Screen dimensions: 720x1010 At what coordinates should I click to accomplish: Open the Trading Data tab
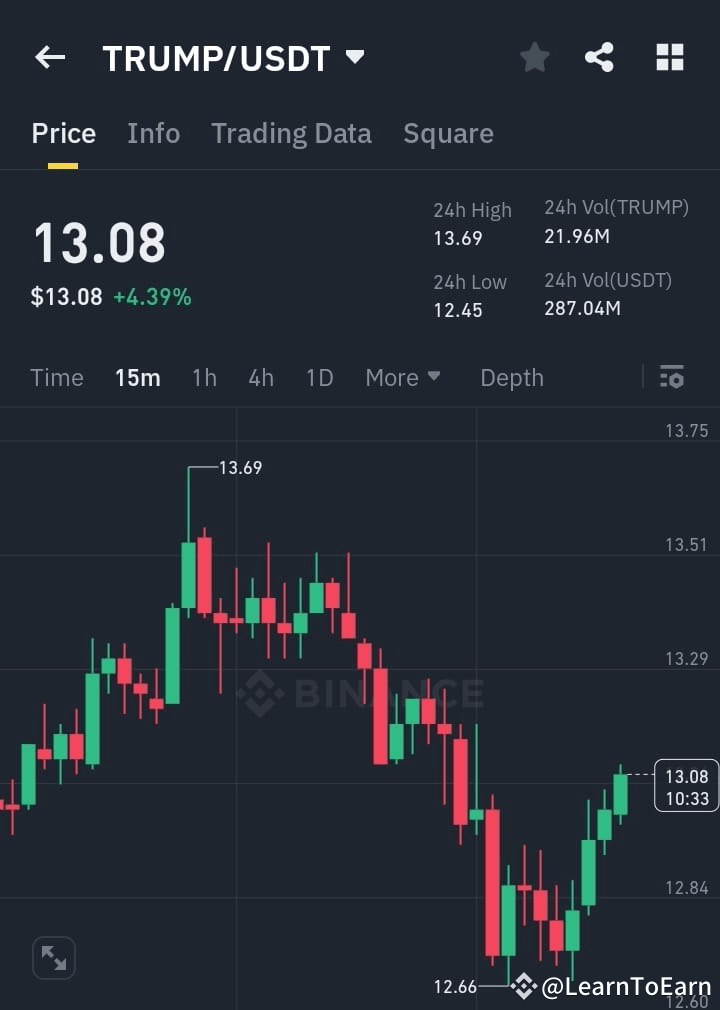pyautogui.click(x=291, y=133)
